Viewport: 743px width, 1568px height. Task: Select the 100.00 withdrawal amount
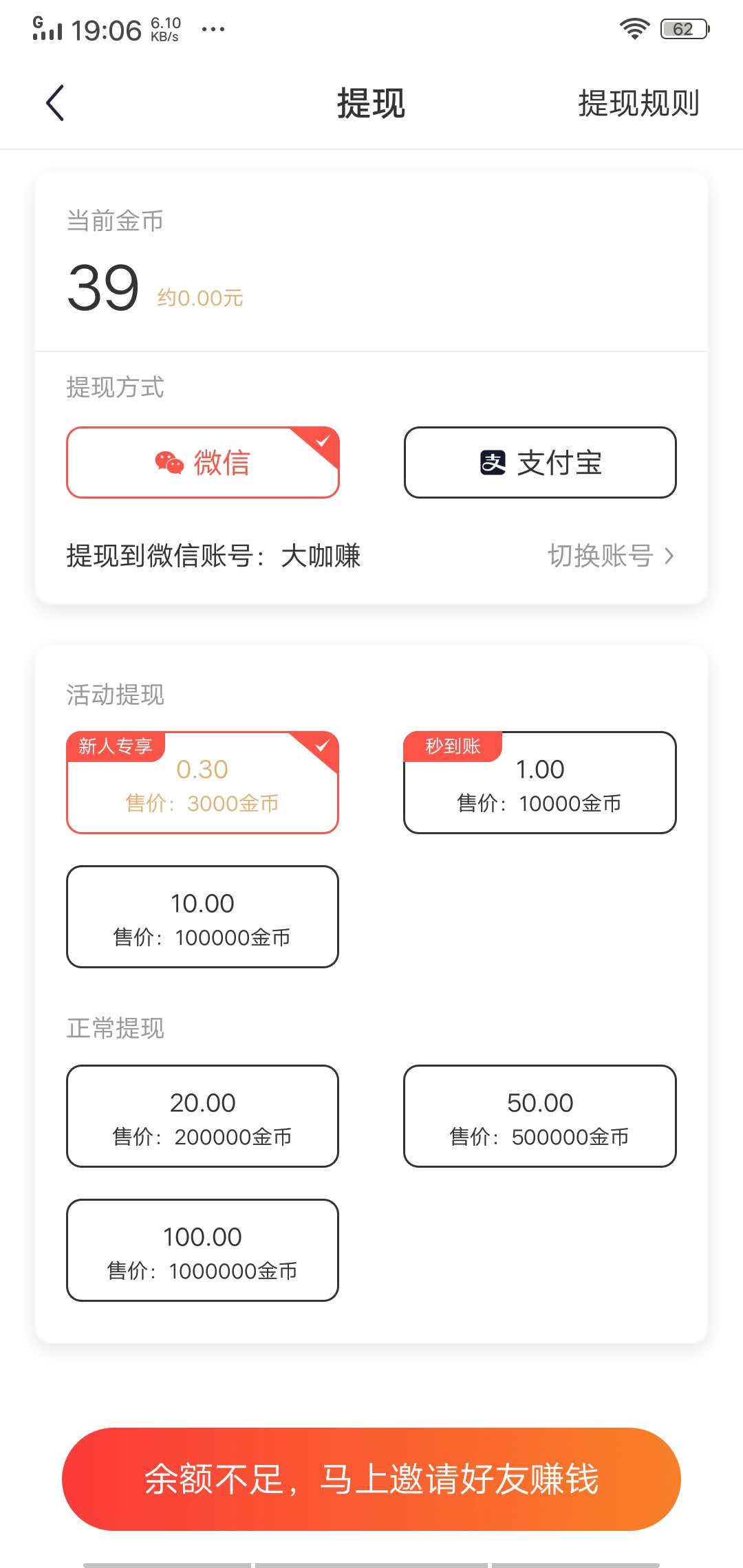coord(202,1250)
